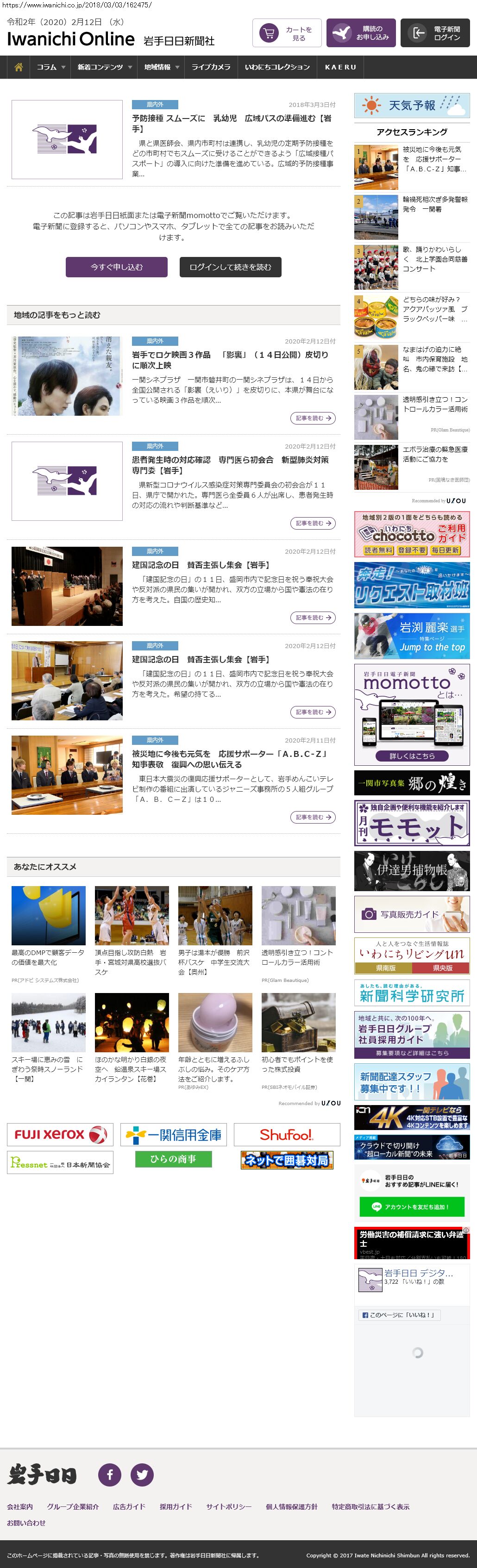The image size is (477, 1568).
Task: Expand the コラム menu
Action: 50,67
